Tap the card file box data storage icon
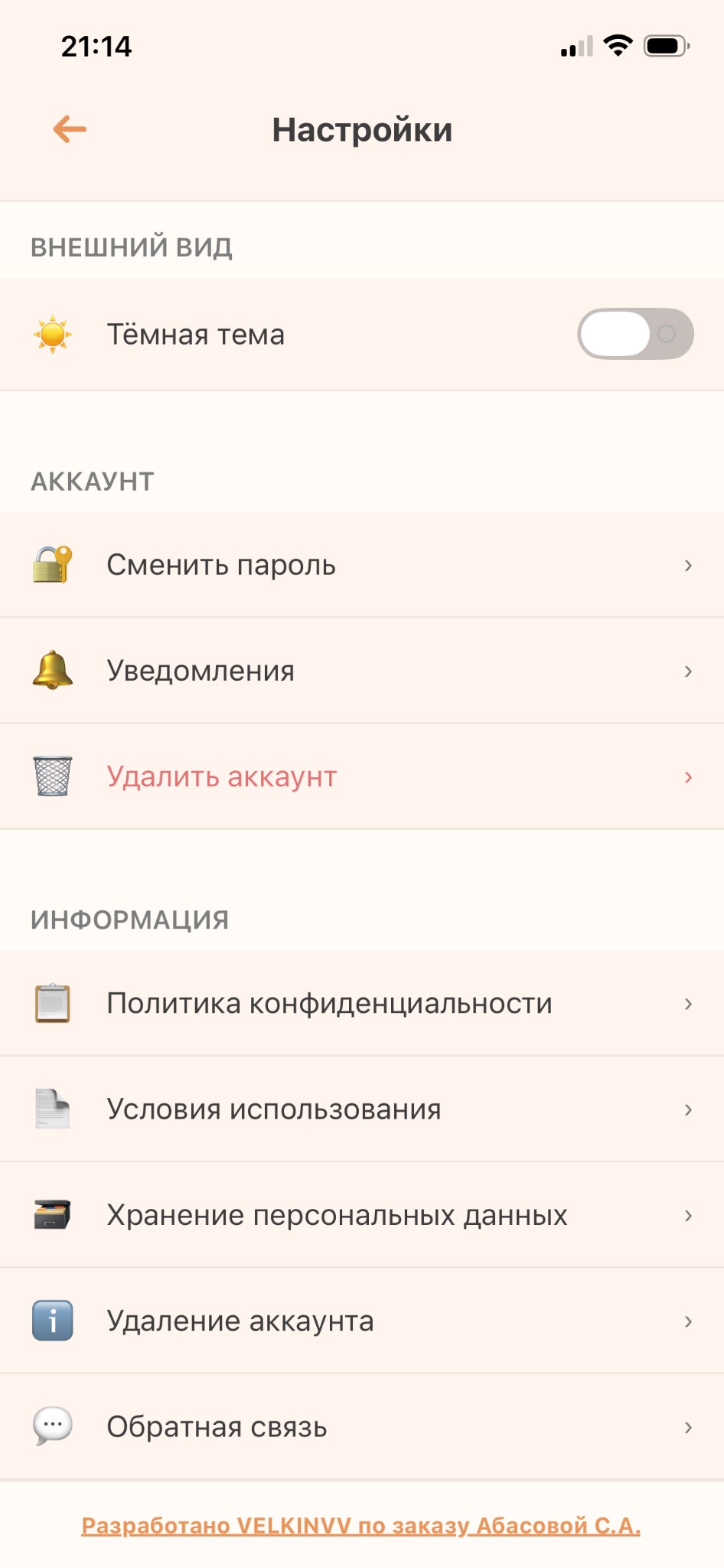Image resolution: width=724 pixels, height=1568 pixels. (52, 1214)
